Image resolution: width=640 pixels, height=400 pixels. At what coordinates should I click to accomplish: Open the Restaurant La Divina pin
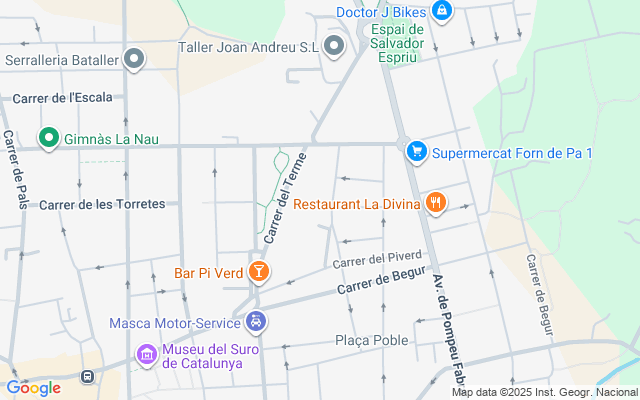coord(435,204)
